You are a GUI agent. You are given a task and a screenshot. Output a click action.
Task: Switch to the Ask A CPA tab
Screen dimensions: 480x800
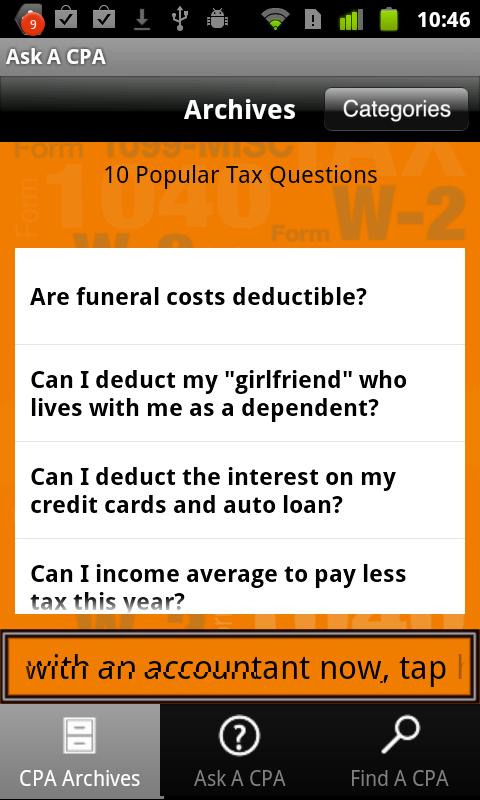[240, 752]
